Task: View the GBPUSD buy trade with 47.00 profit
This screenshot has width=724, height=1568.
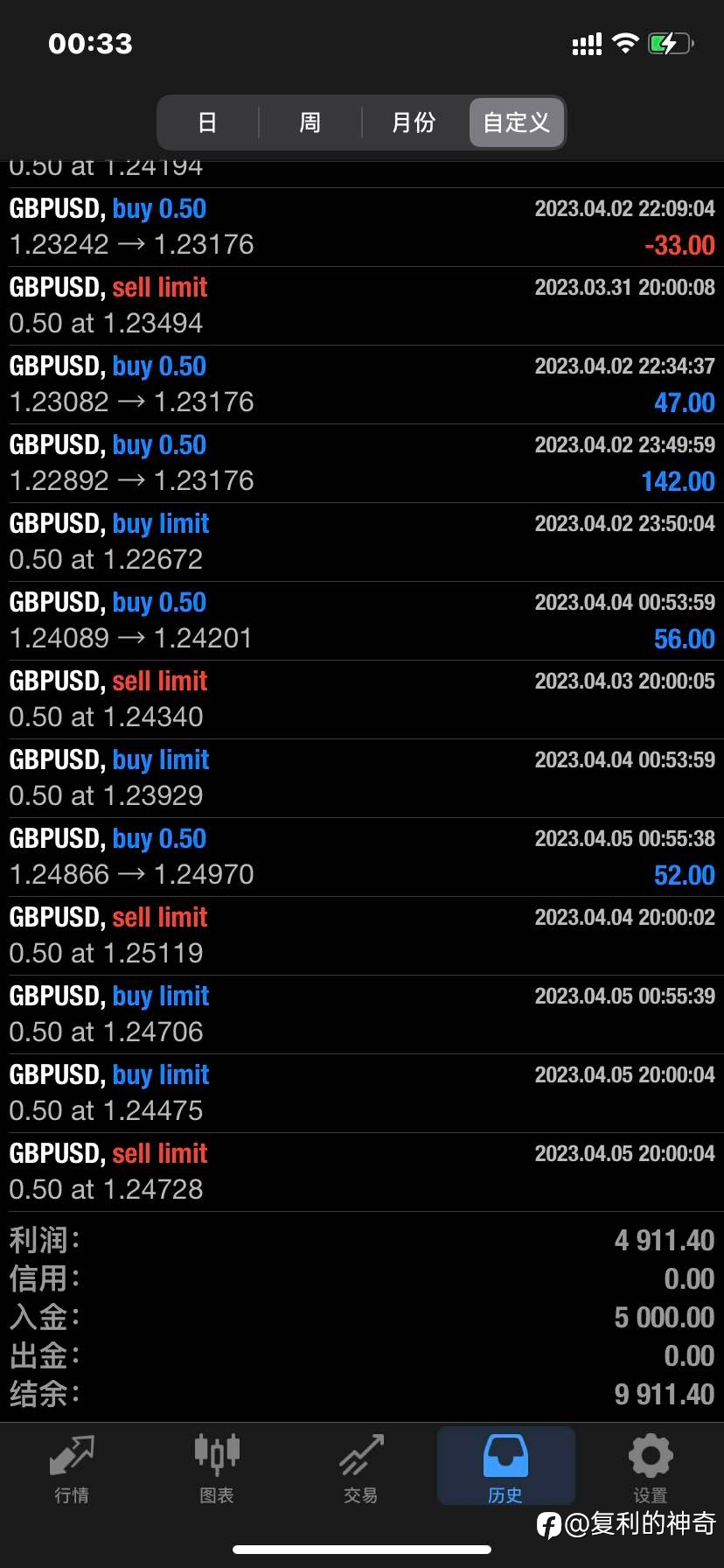Action: (362, 385)
